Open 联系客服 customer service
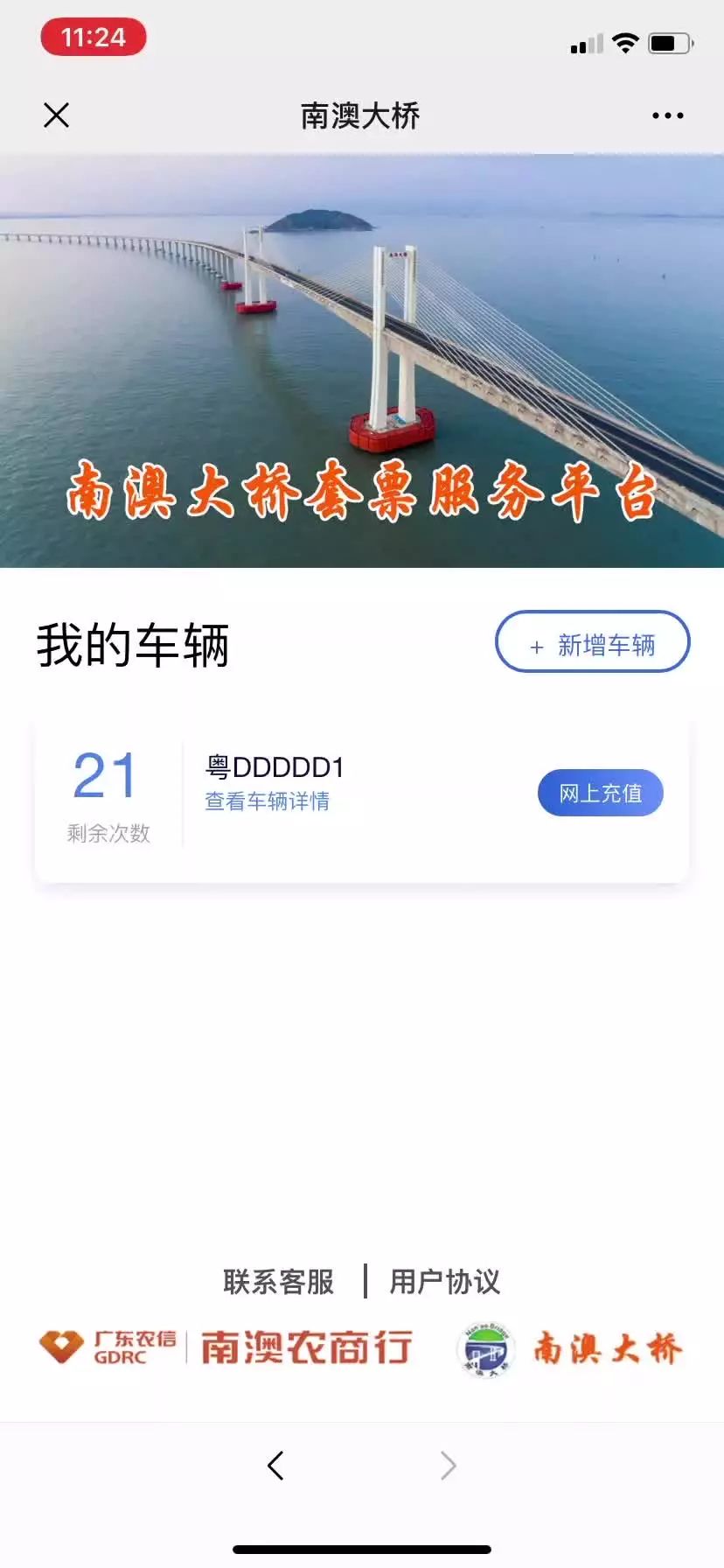Screen dimensions: 724x1568 pos(278,1281)
